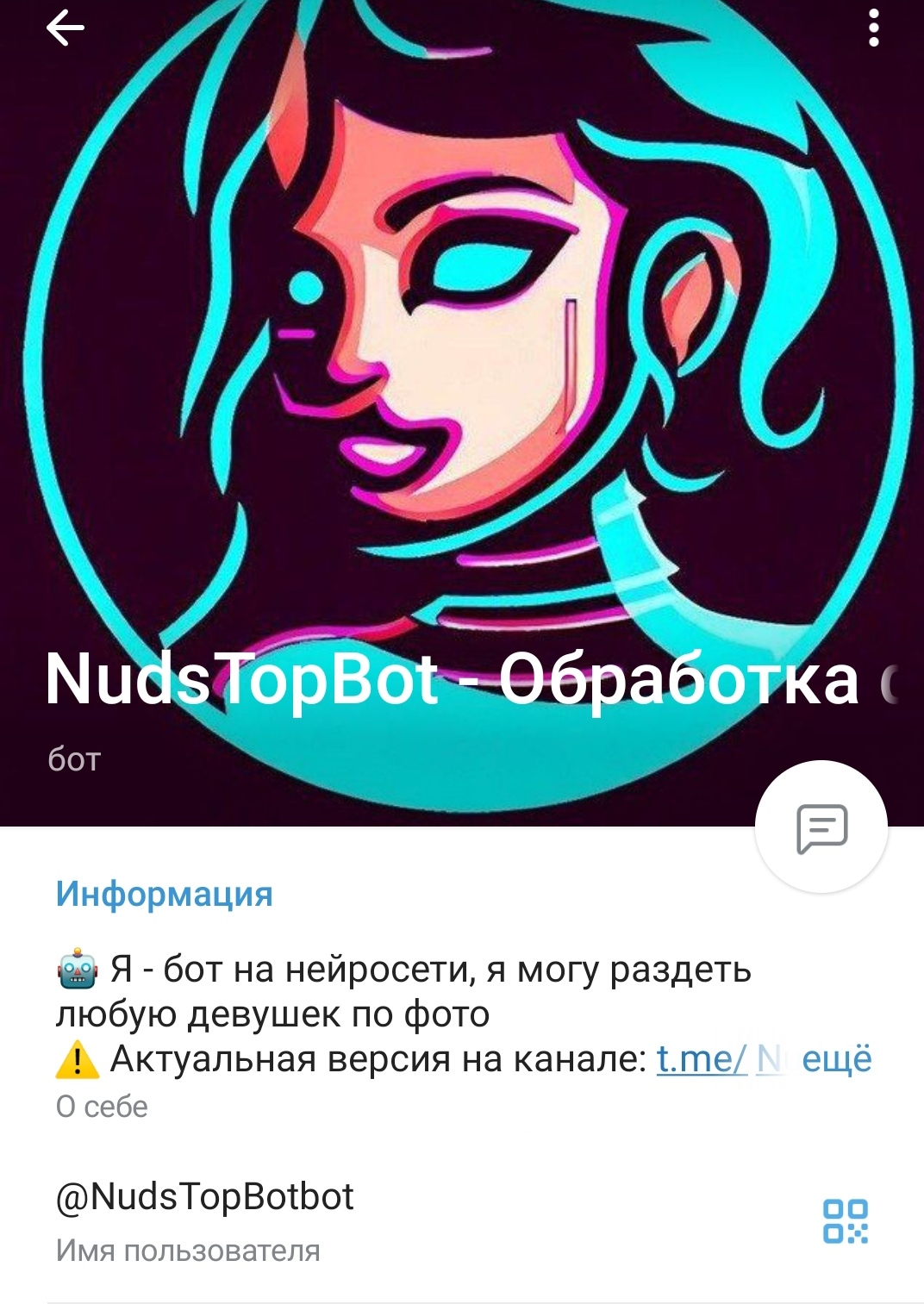Expand the description with «ещё»

coord(836,1058)
